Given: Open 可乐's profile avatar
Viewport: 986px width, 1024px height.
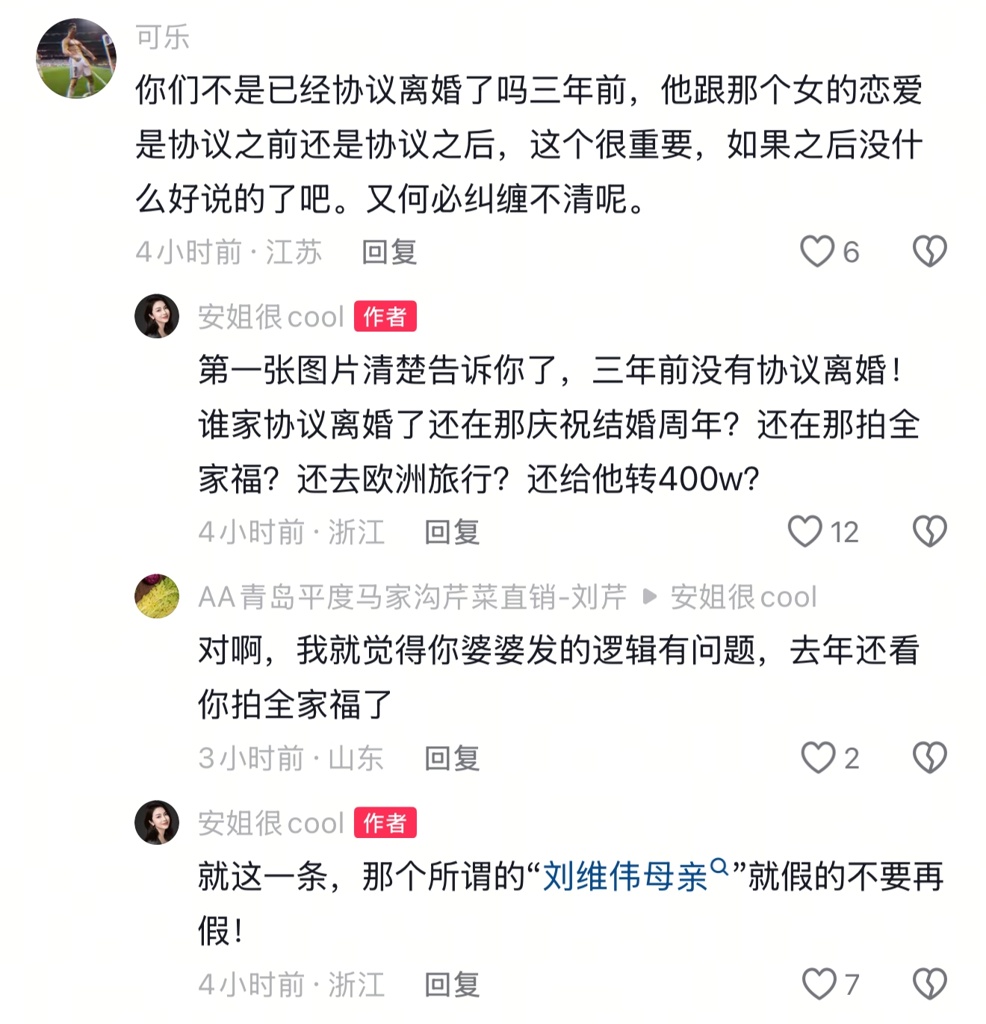Looking at the screenshot, I should pyautogui.click(x=76, y=58).
